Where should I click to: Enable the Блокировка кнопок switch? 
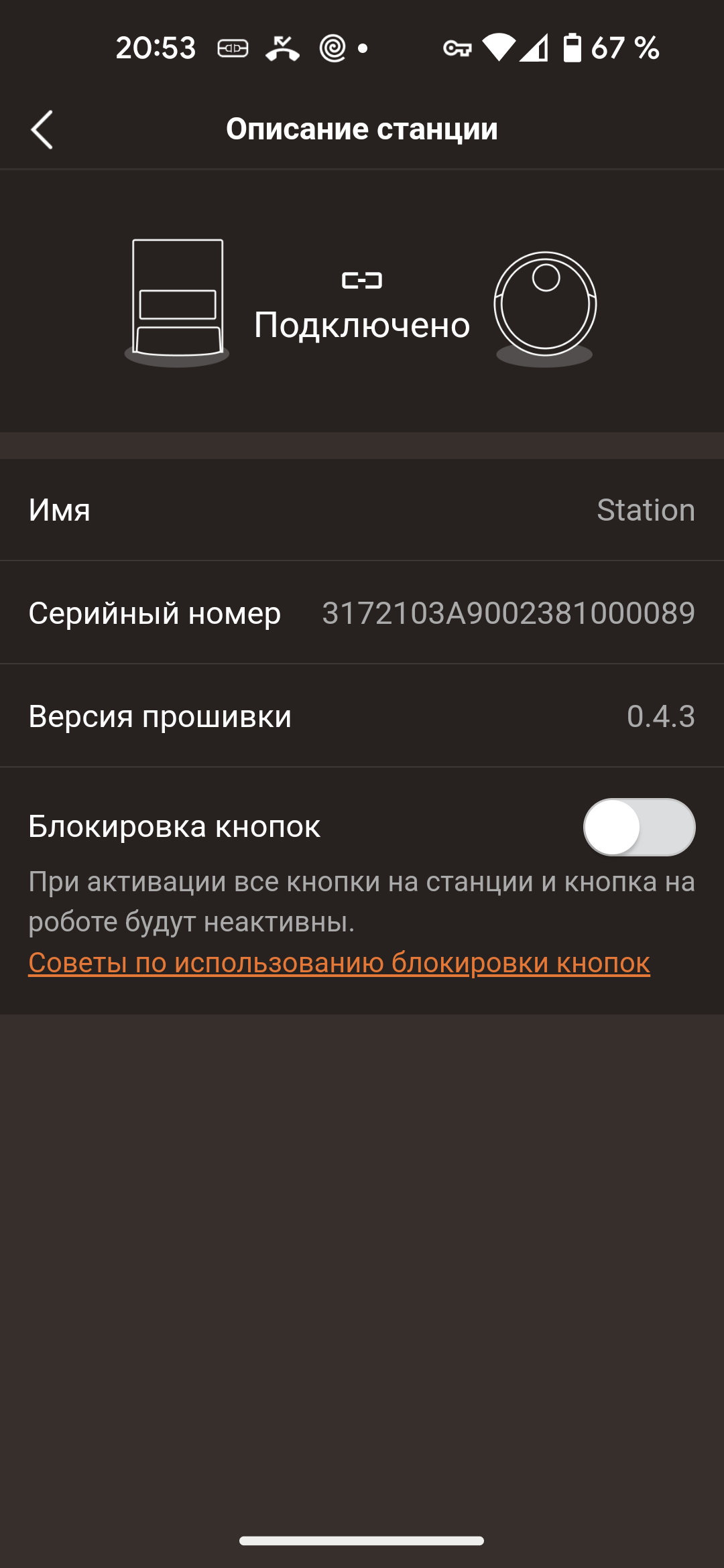tap(638, 827)
